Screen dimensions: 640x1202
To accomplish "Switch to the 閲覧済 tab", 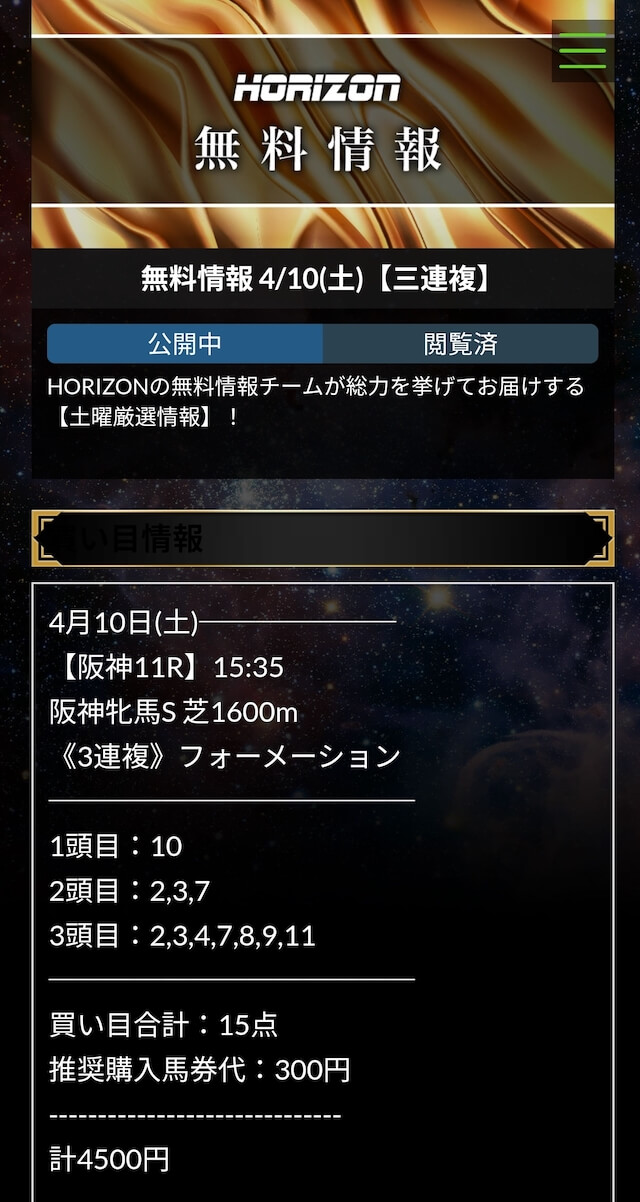I will (x=461, y=343).
